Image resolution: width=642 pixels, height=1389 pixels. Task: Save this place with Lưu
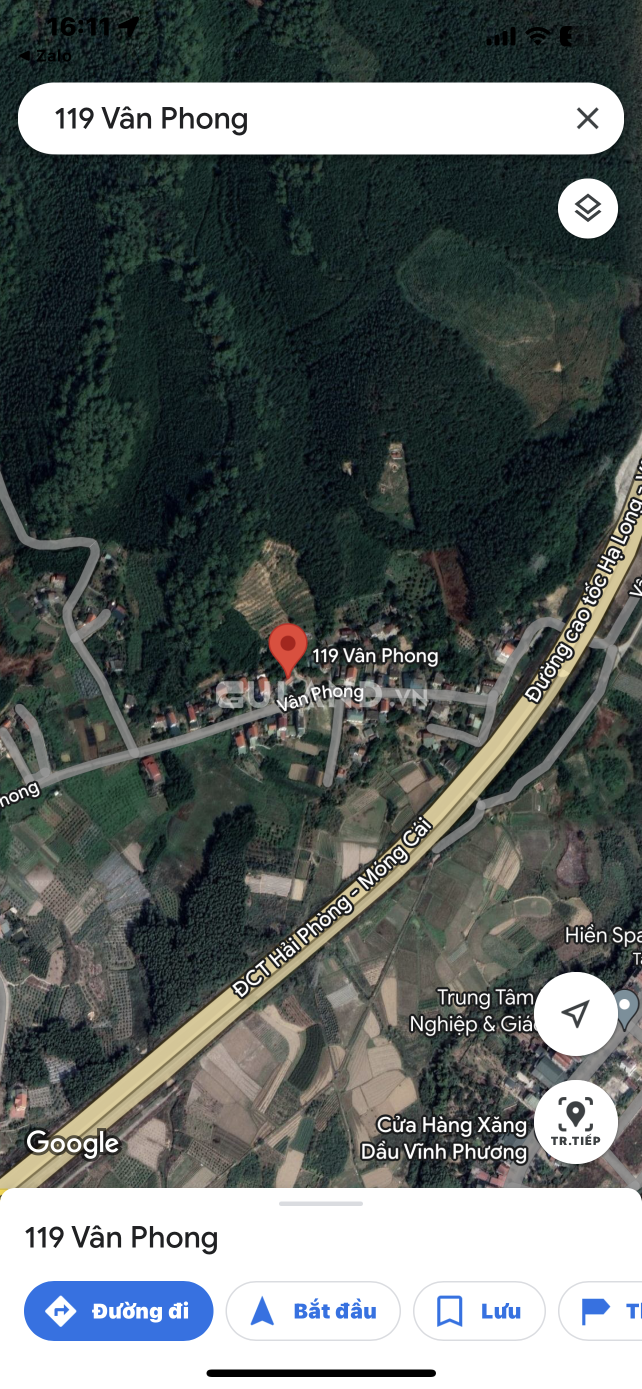(479, 1311)
